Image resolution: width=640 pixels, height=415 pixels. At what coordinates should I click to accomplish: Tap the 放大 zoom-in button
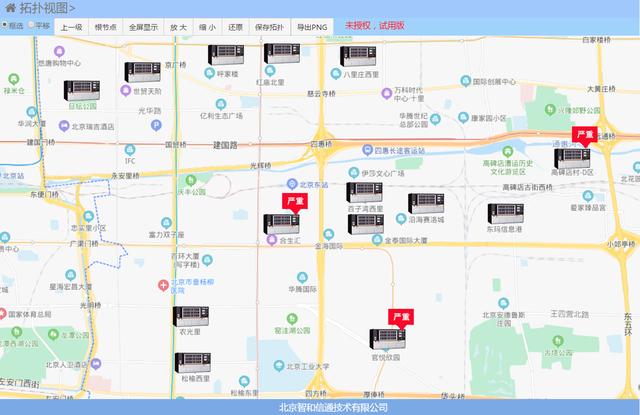[178, 26]
